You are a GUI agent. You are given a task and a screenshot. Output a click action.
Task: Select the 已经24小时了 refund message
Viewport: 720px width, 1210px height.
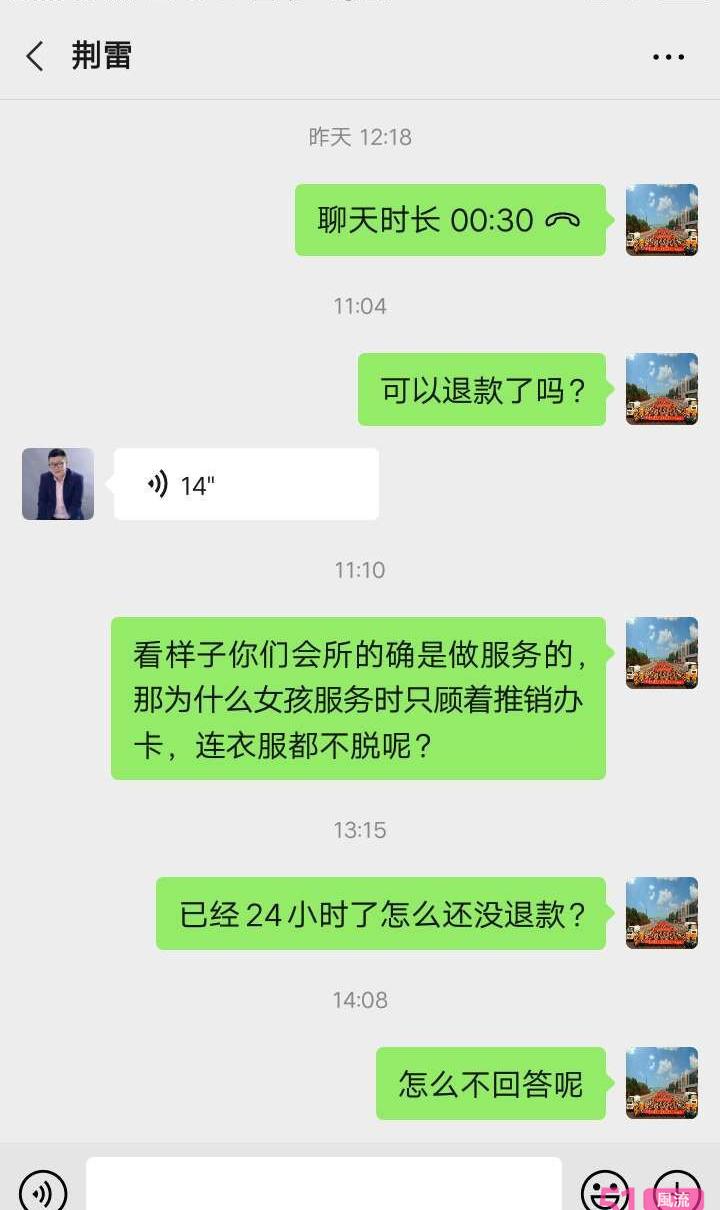pos(379,913)
